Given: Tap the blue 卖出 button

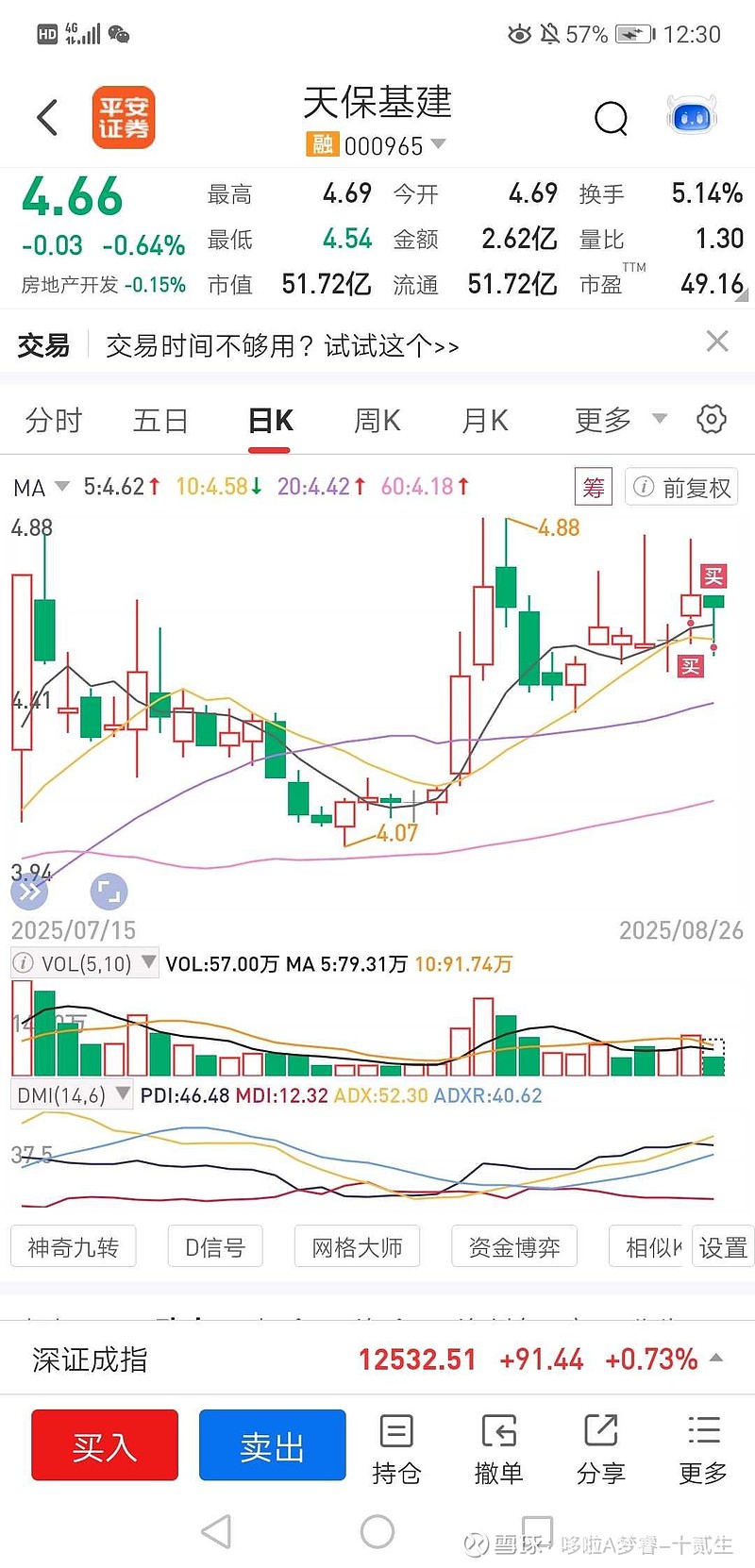Looking at the screenshot, I should [x=272, y=1445].
